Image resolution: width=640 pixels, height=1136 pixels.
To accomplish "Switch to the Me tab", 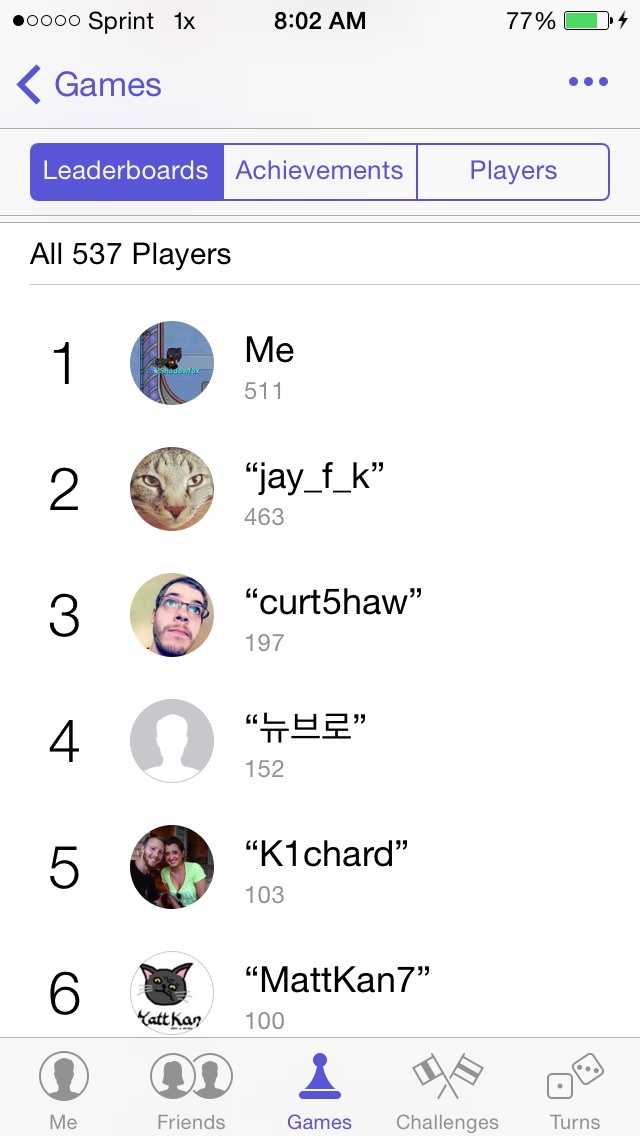I will point(64,1089).
